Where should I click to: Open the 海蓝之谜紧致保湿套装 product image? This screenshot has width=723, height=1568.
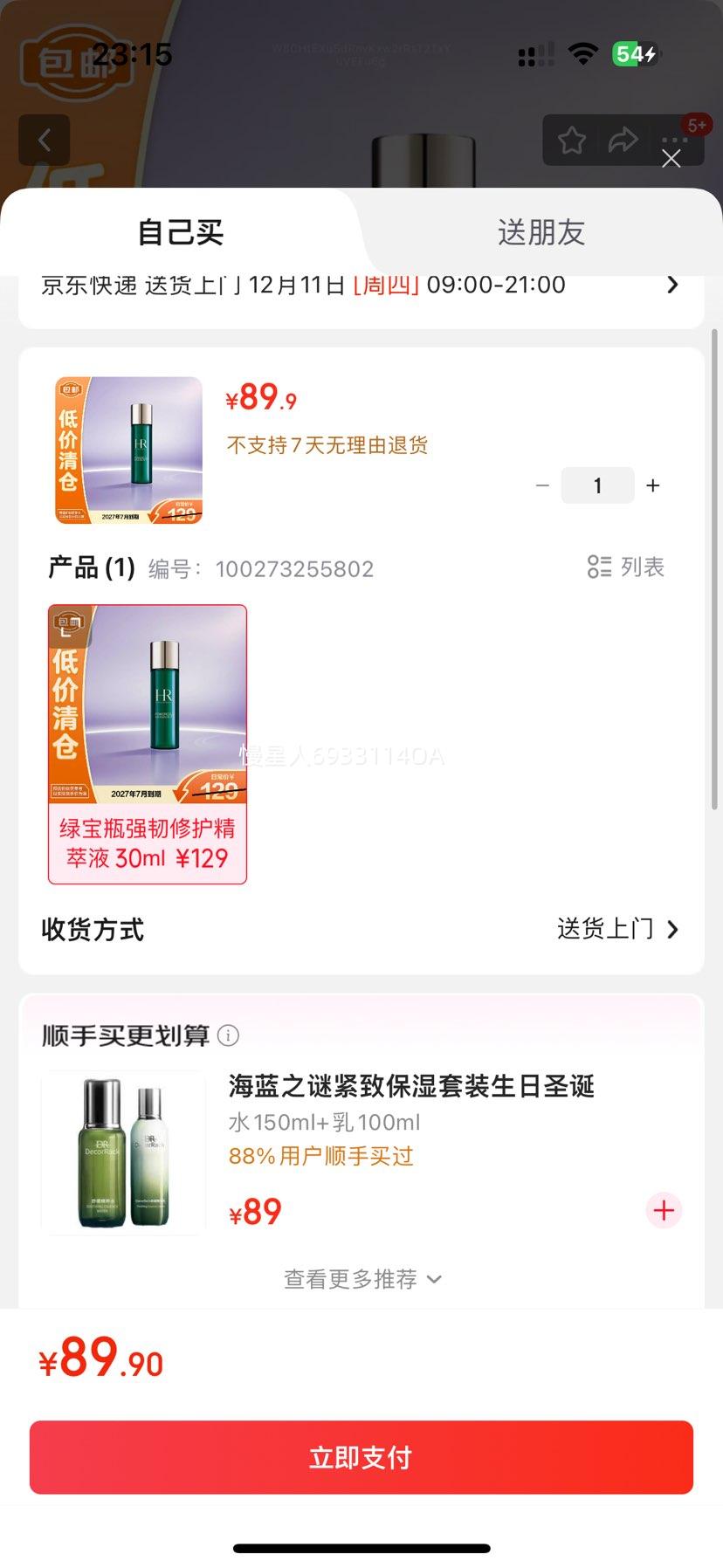(x=124, y=1152)
